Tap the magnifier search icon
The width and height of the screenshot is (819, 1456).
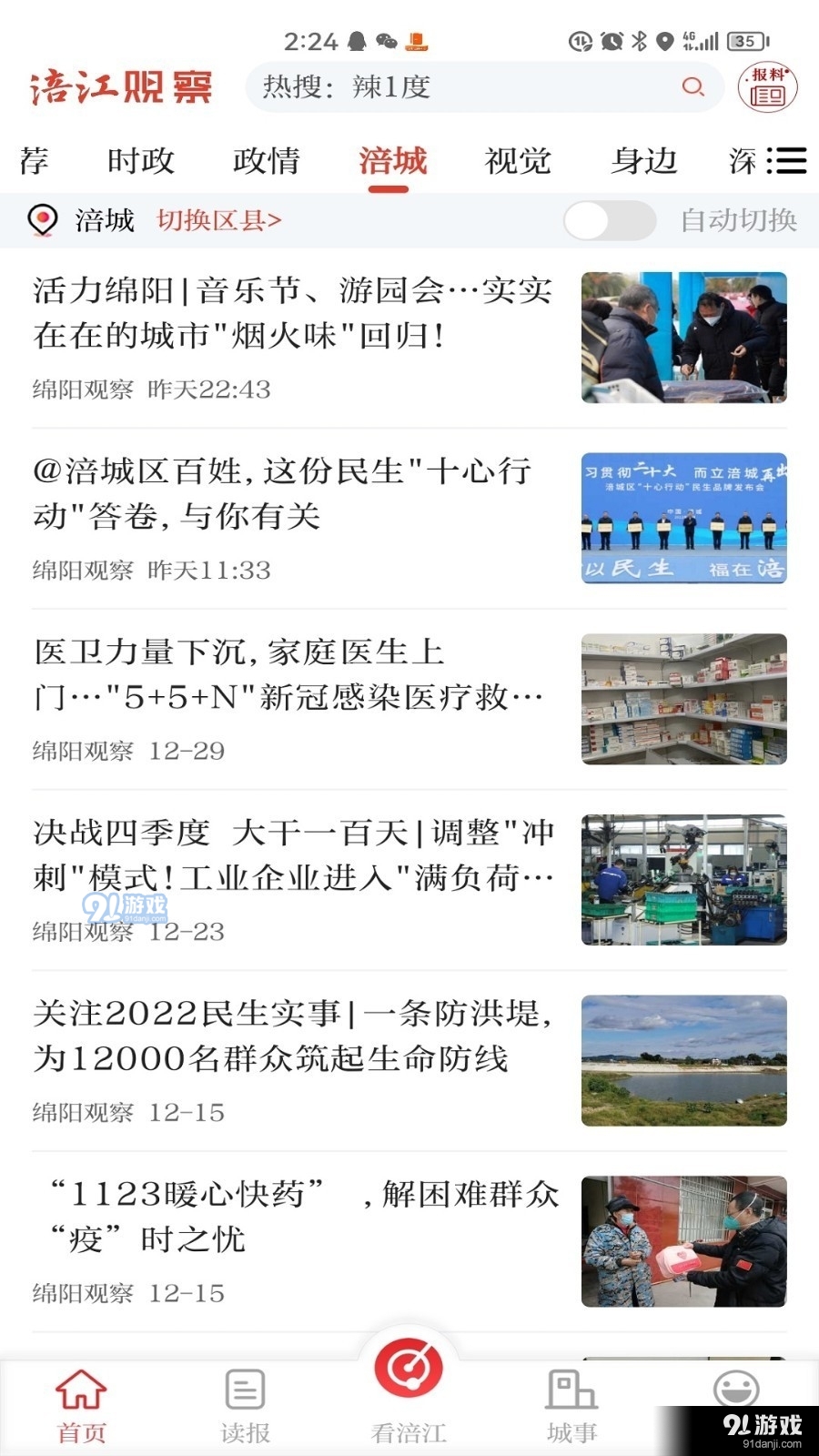693,87
